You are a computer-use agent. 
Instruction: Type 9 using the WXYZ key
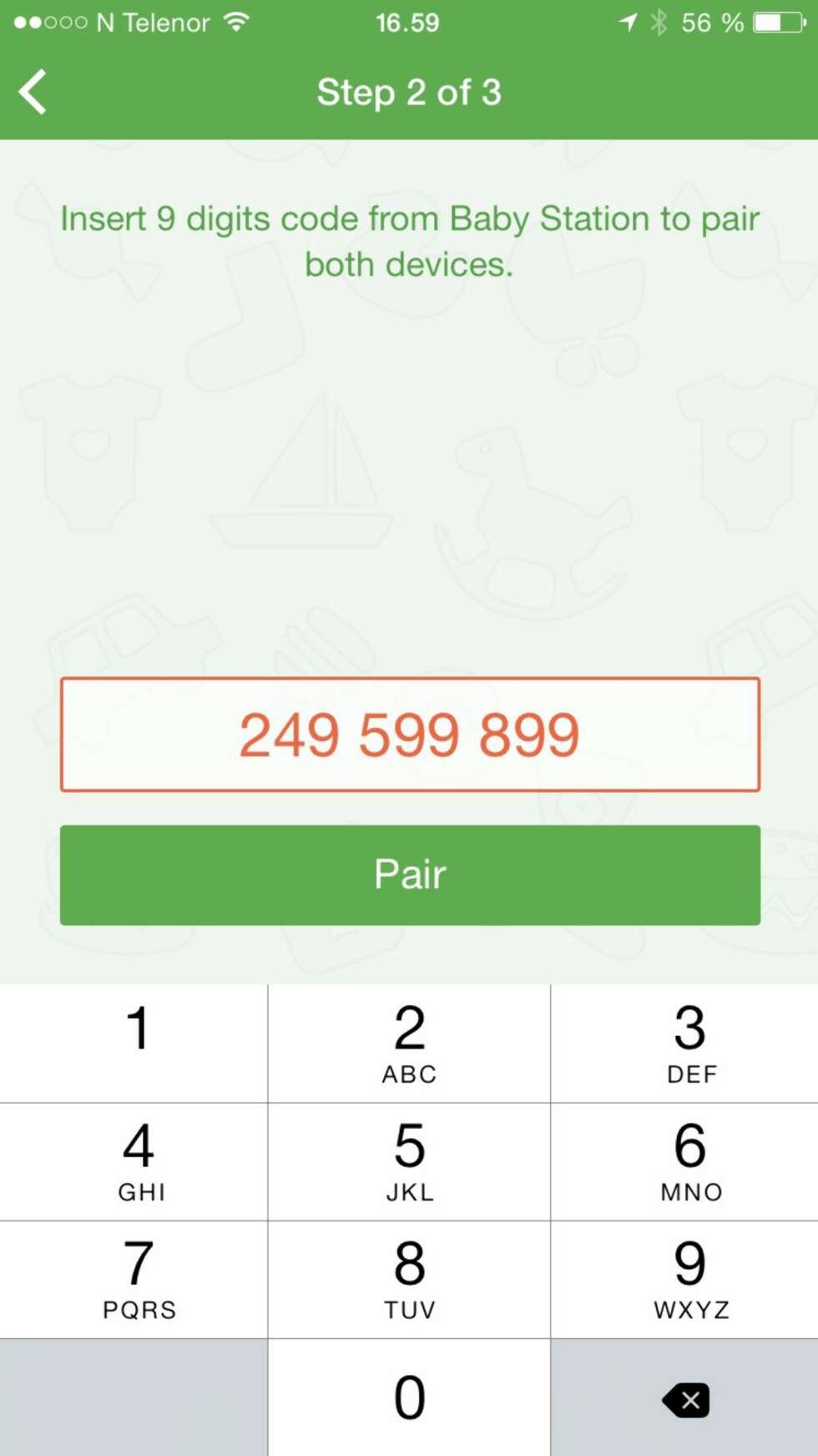(684, 1279)
